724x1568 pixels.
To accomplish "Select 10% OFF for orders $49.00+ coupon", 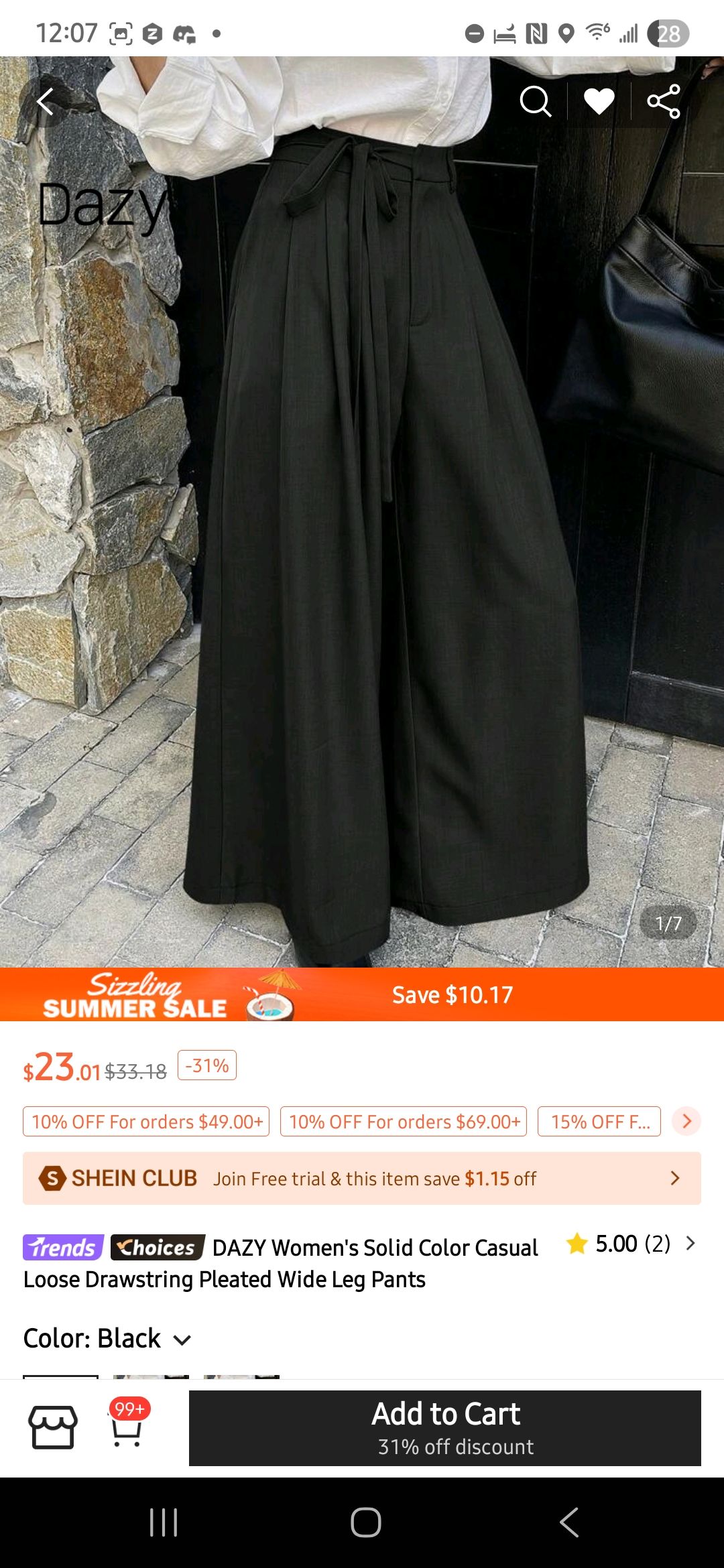I will click(x=146, y=1121).
